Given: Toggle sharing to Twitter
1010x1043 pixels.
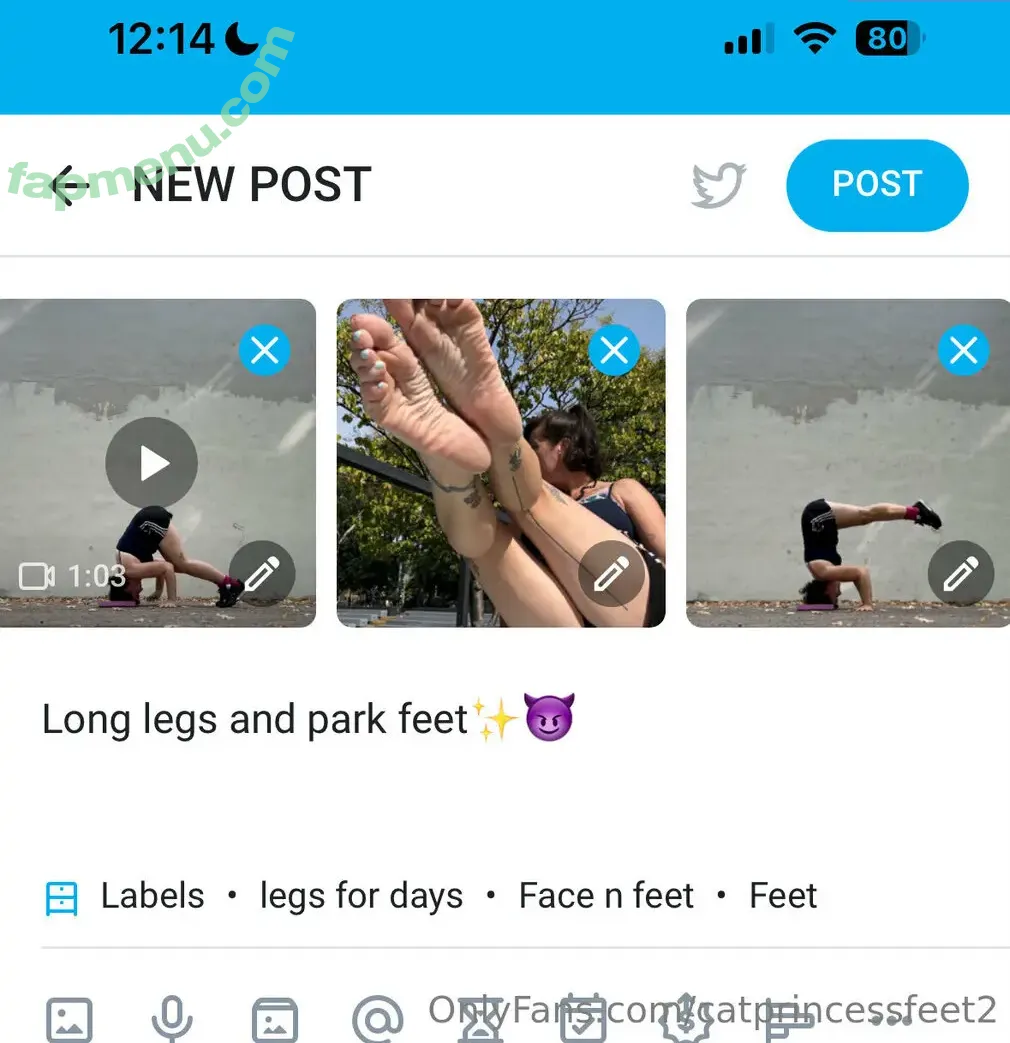Looking at the screenshot, I should click(719, 185).
